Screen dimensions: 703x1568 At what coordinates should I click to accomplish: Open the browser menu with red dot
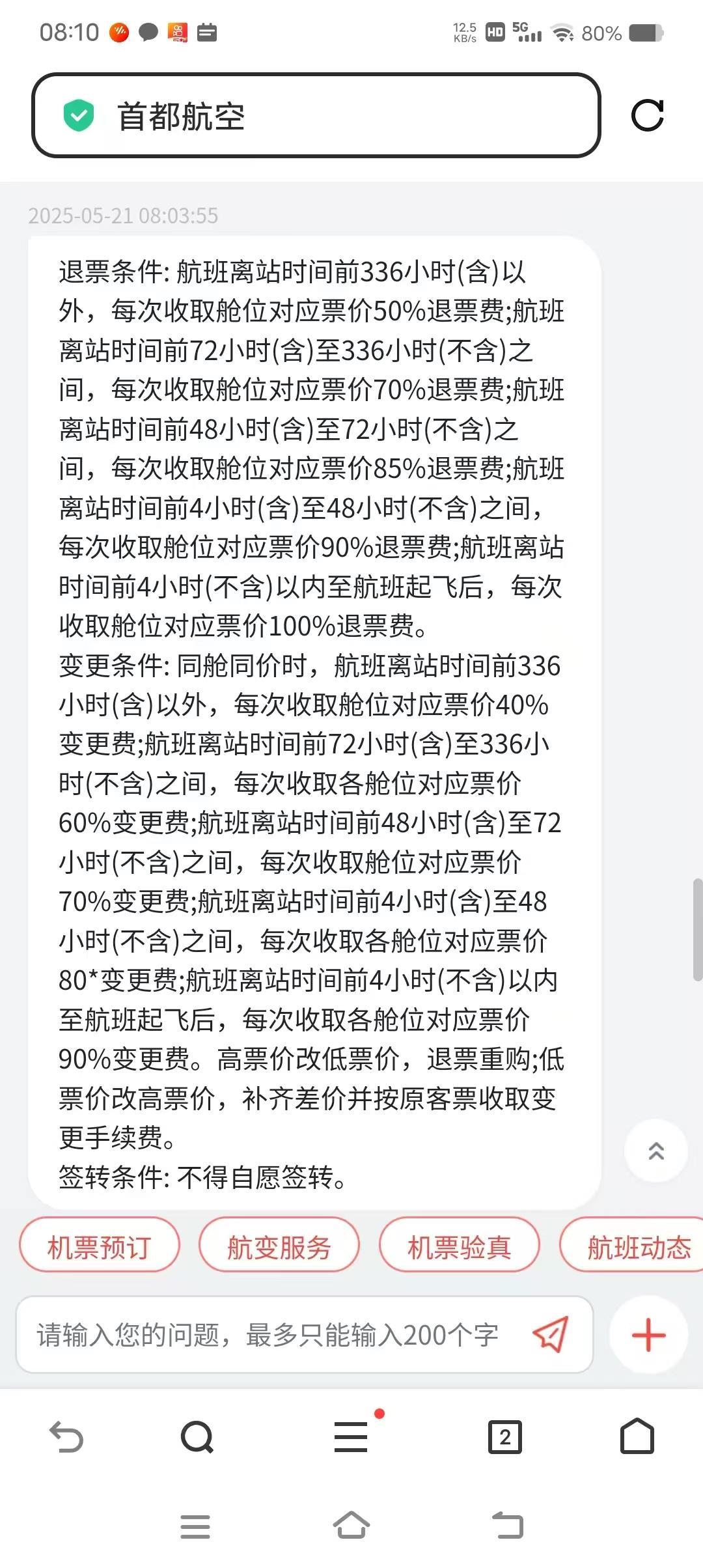coord(351,1438)
